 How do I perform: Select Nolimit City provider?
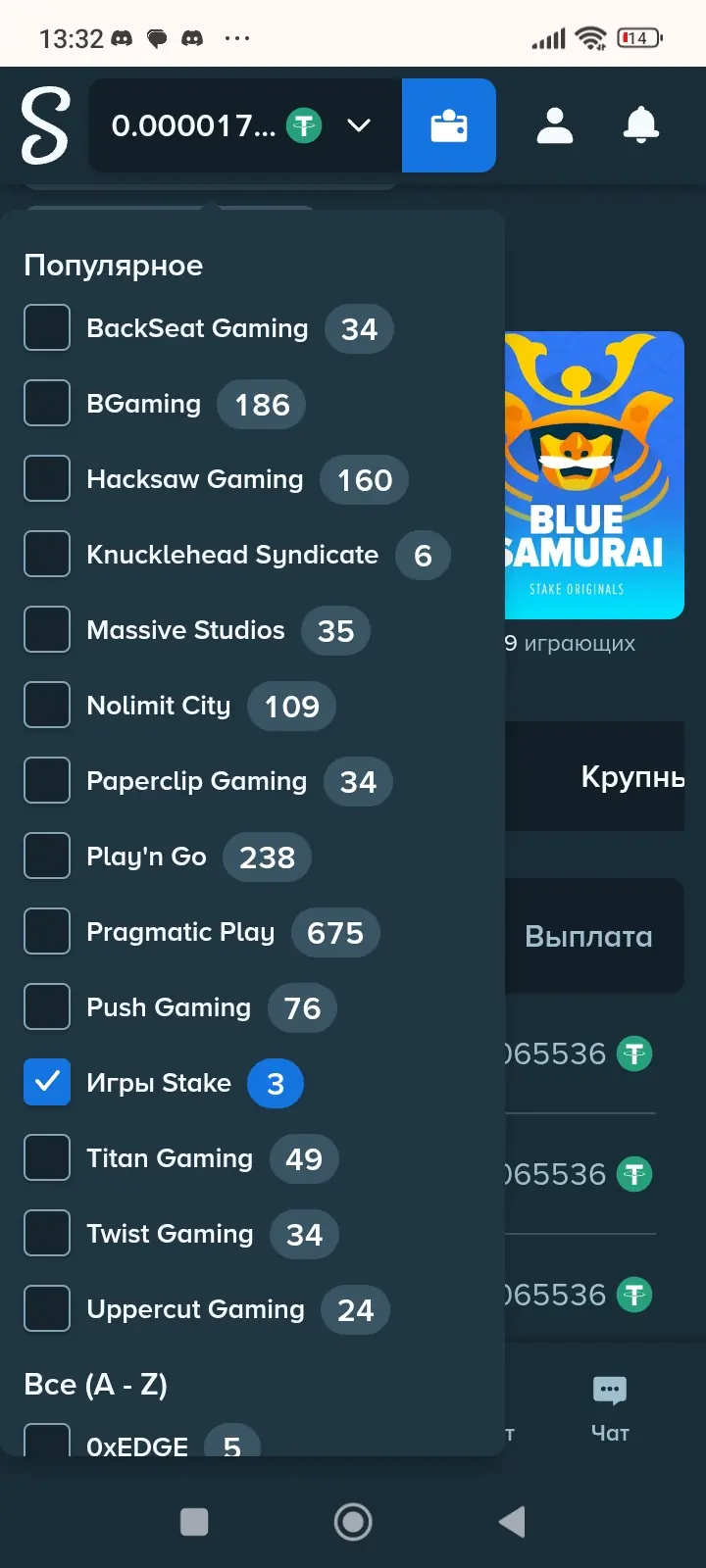click(47, 705)
